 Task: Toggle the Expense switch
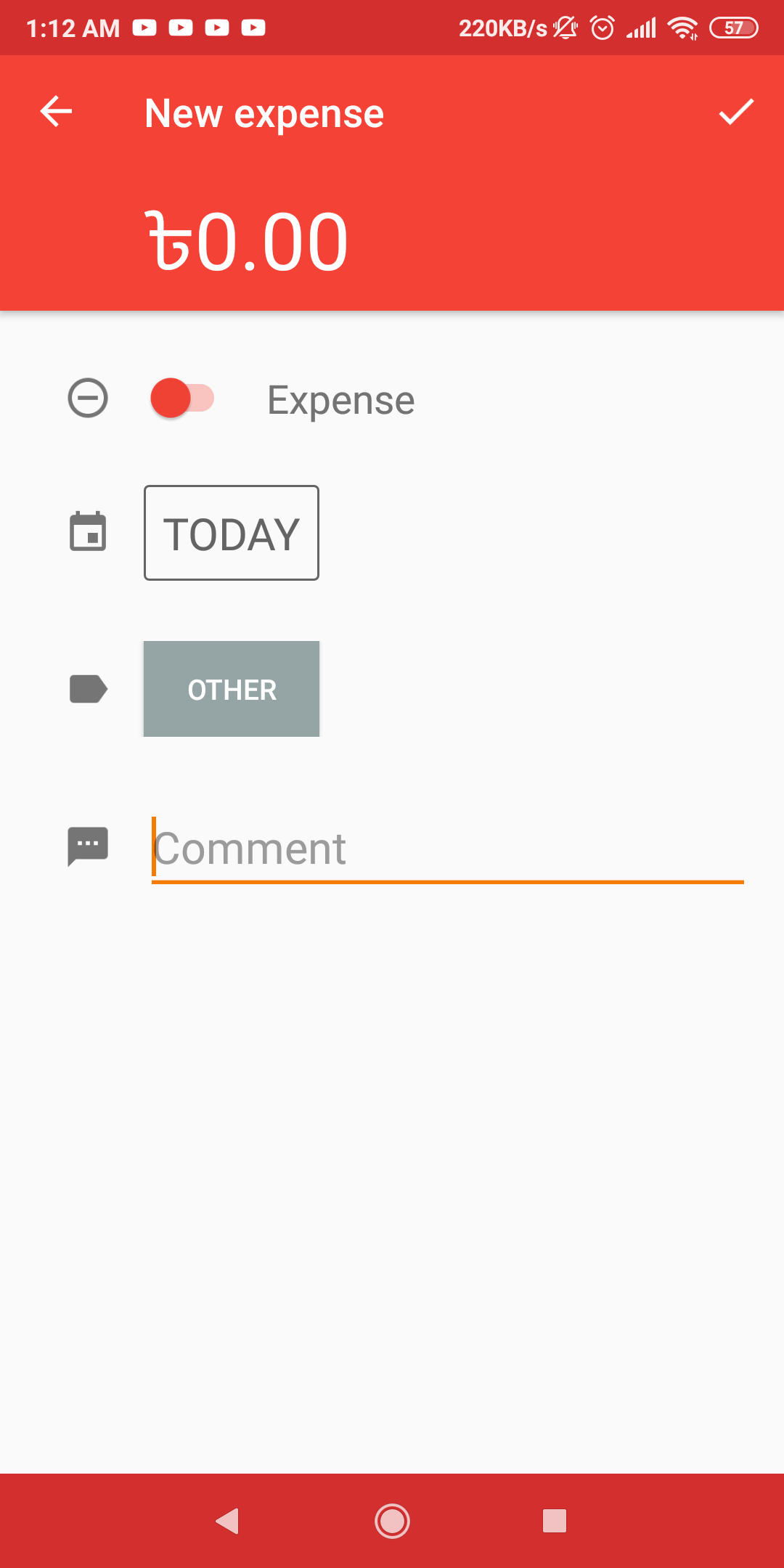[181, 399]
